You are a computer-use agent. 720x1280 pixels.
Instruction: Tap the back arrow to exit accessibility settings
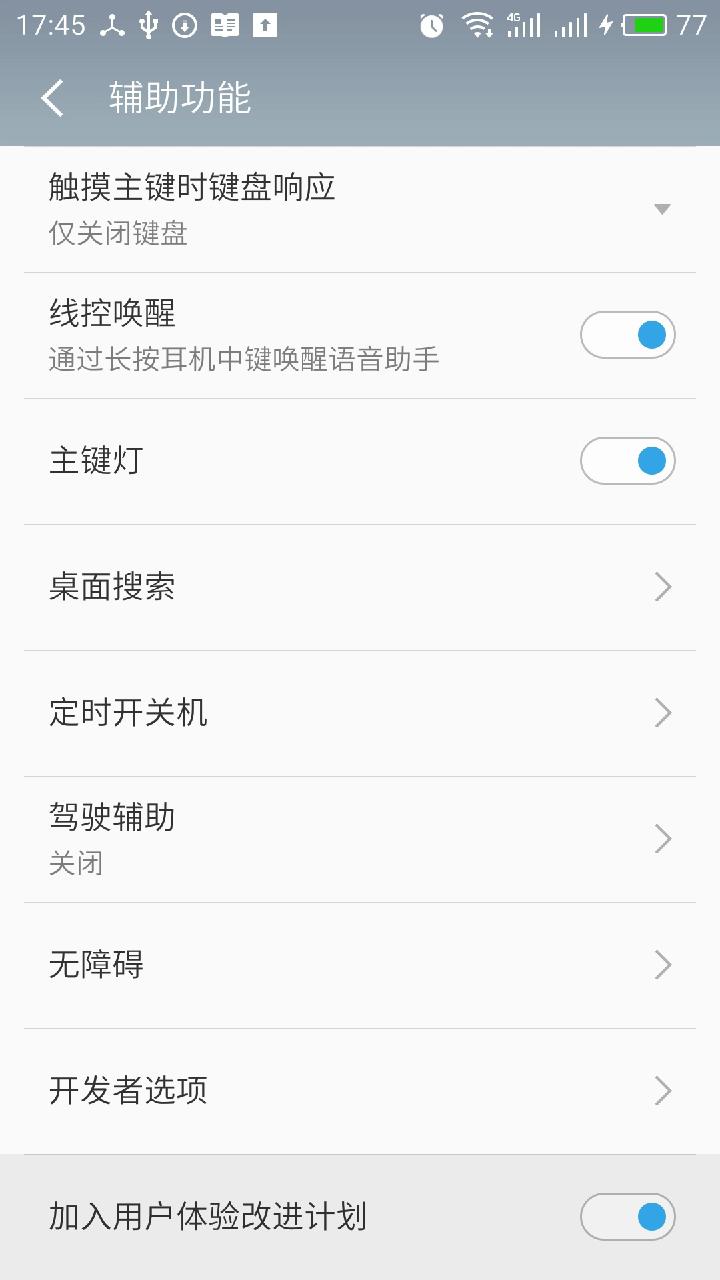50,98
